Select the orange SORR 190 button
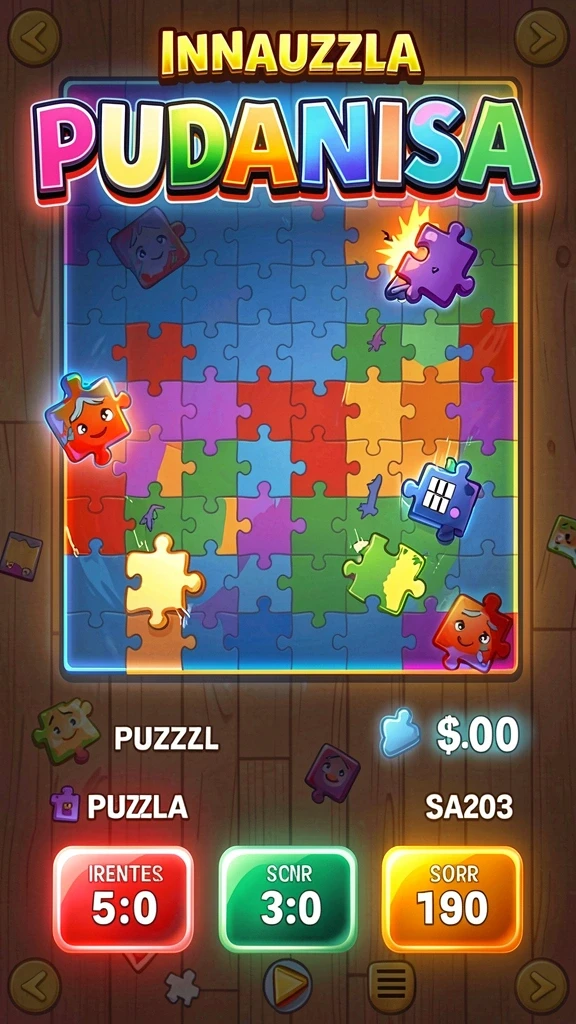576x1024 pixels. point(453,899)
